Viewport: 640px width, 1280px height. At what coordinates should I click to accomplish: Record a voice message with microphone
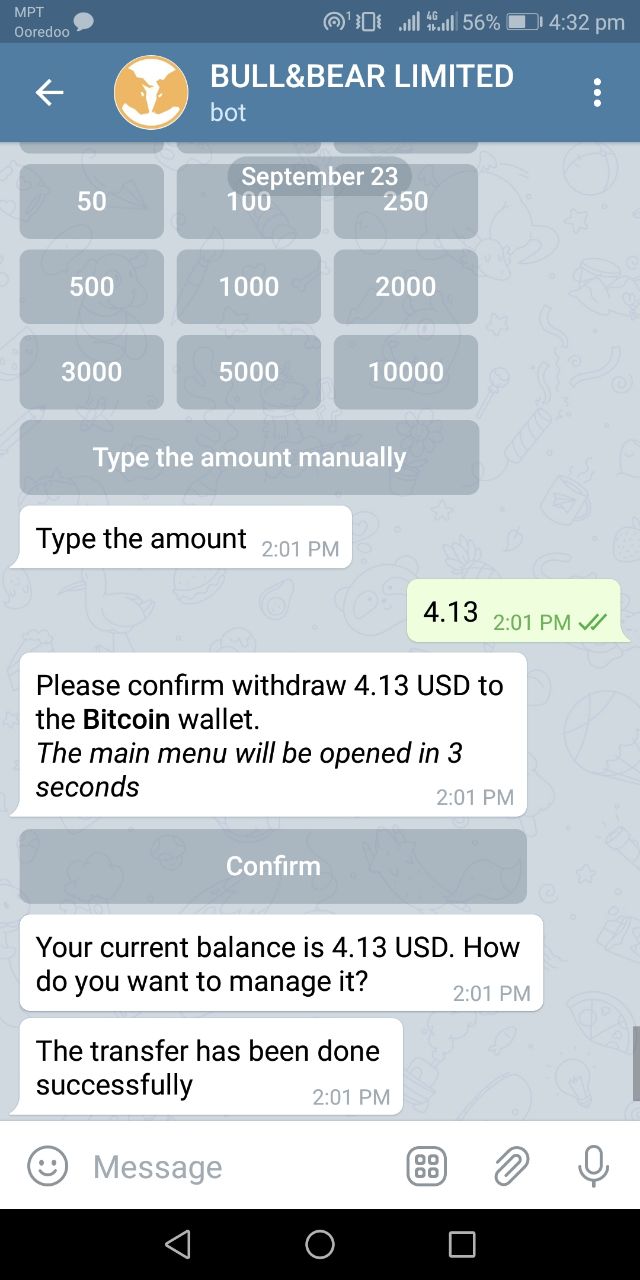(593, 1166)
